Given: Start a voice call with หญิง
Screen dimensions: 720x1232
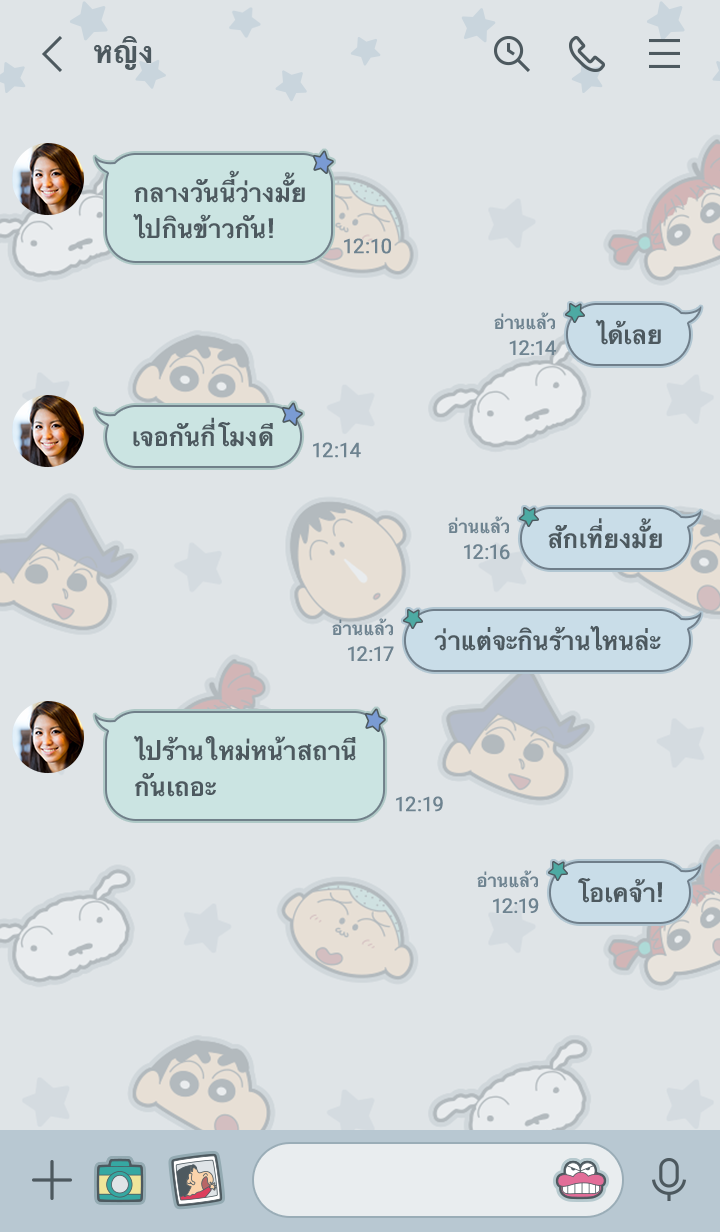Looking at the screenshot, I should pyautogui.click(x=587, y=54).
